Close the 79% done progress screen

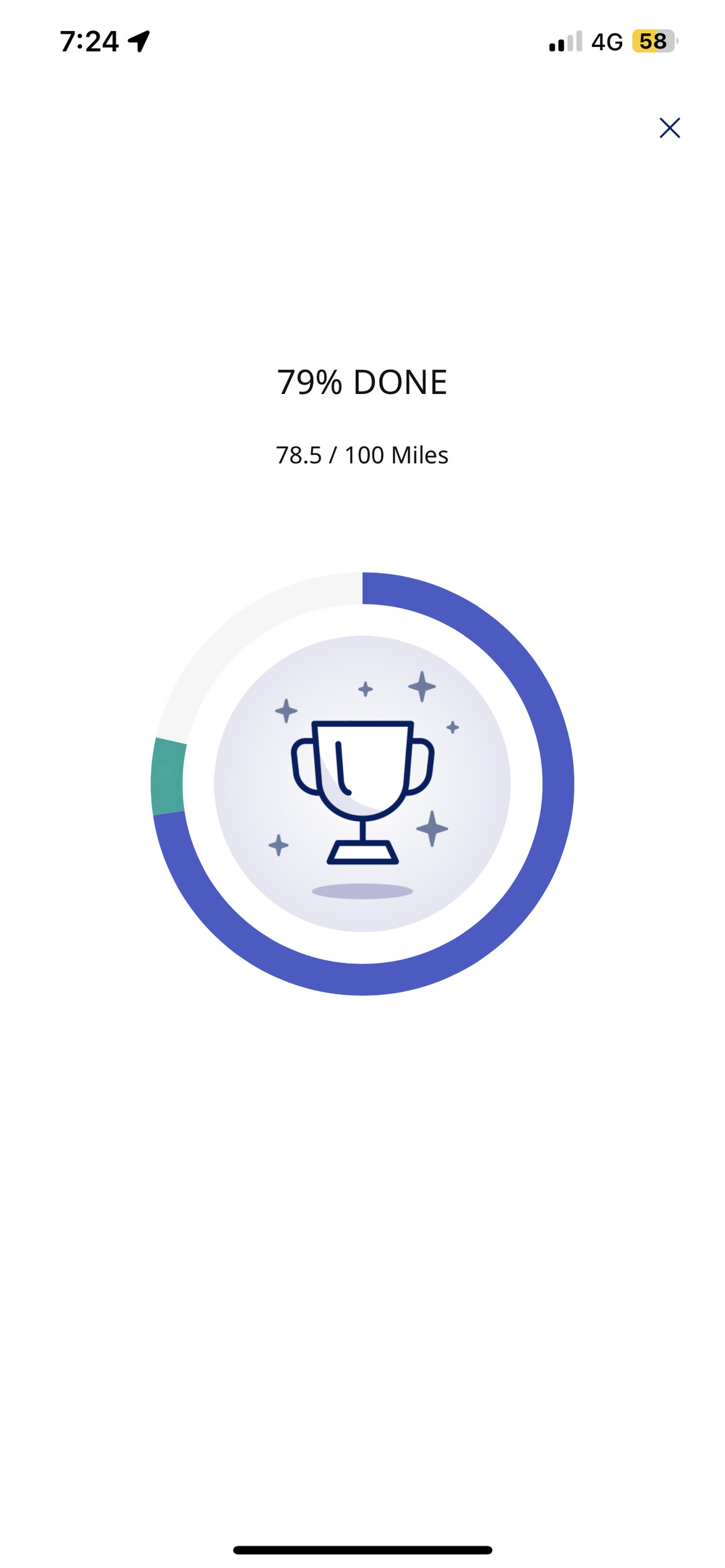click(x=669, y=128)
